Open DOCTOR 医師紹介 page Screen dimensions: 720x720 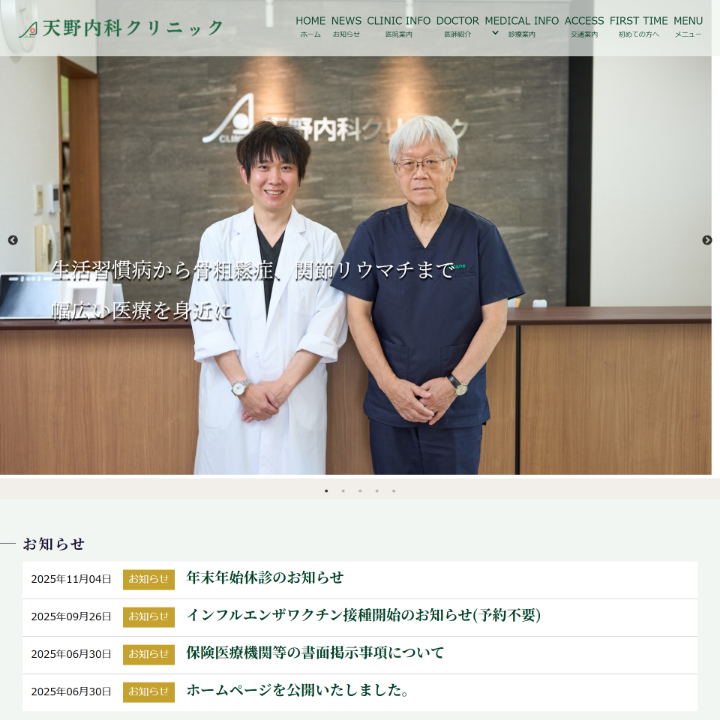[x=457, y=26]
